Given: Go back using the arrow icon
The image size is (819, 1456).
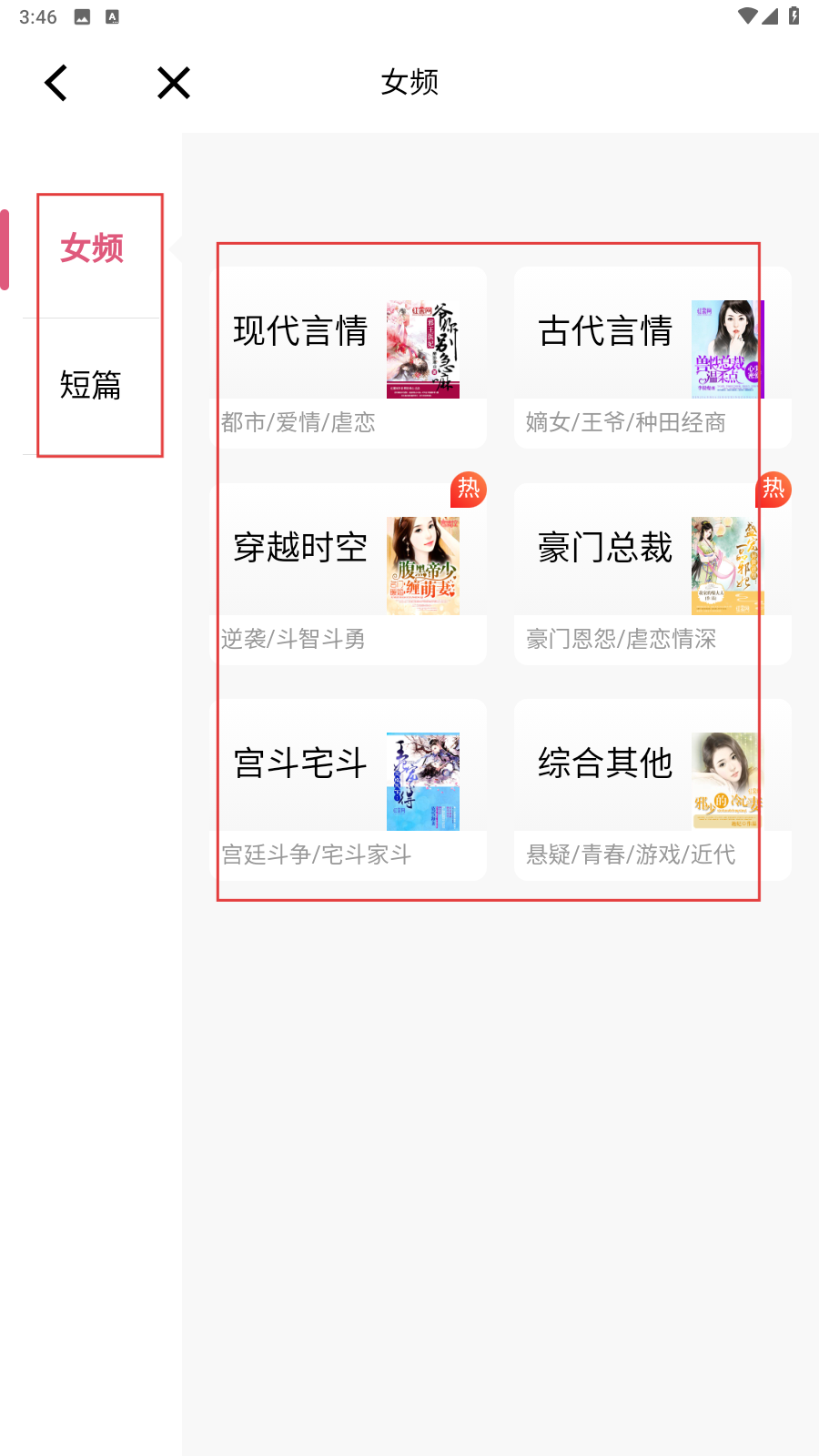Looking at the screenshot, I should point(56,83).
